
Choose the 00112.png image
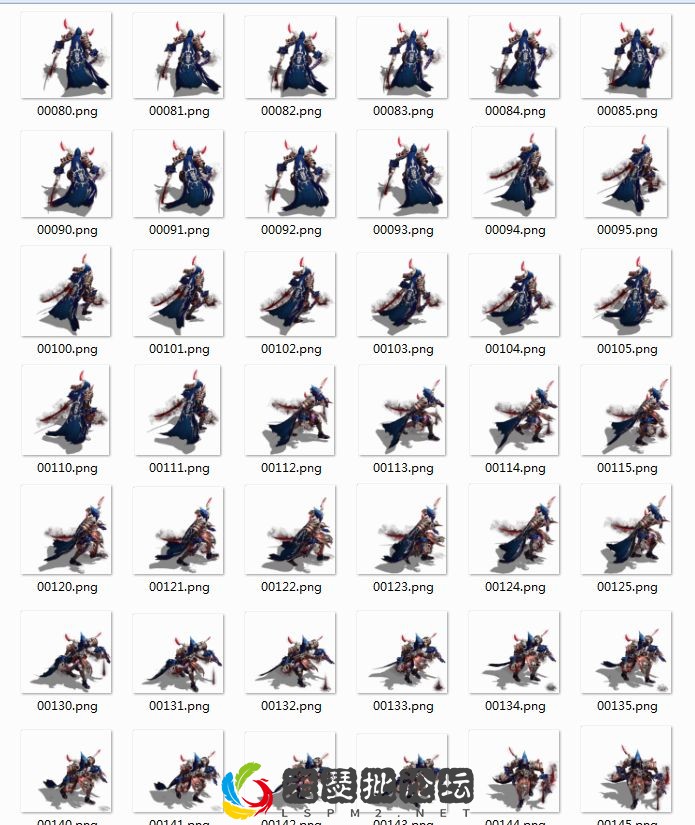click(291, 411)
